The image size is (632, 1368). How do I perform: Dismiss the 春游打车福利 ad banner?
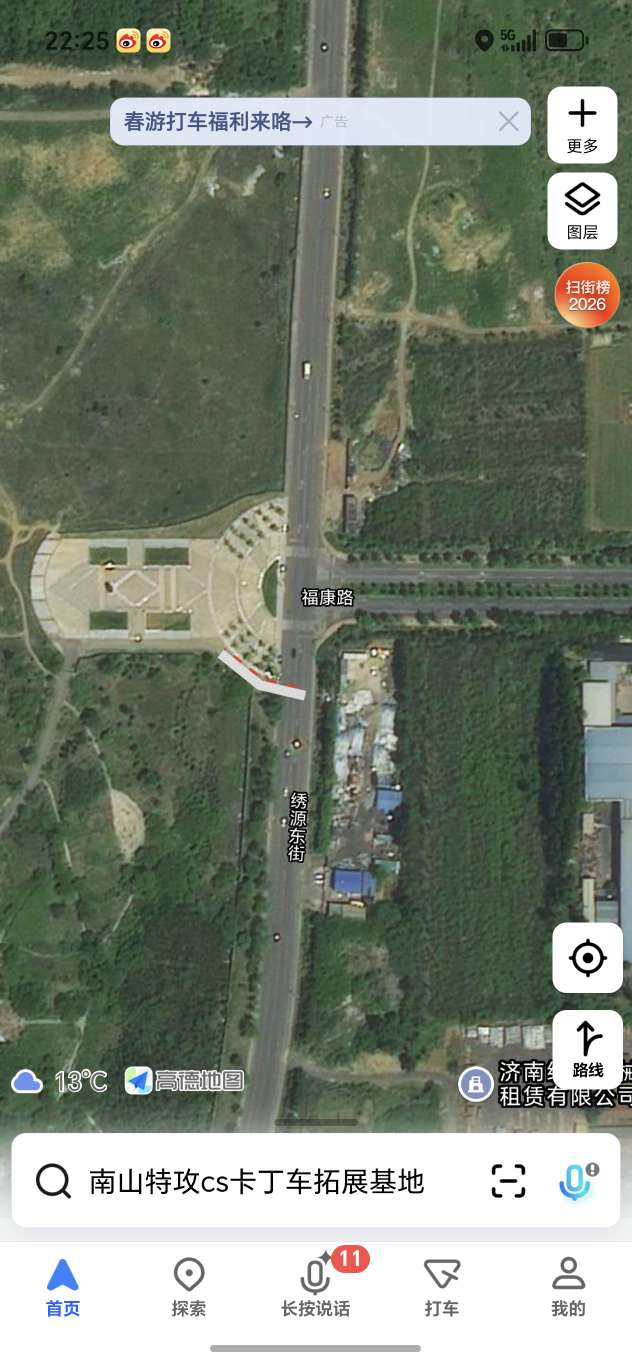point(508,122)
